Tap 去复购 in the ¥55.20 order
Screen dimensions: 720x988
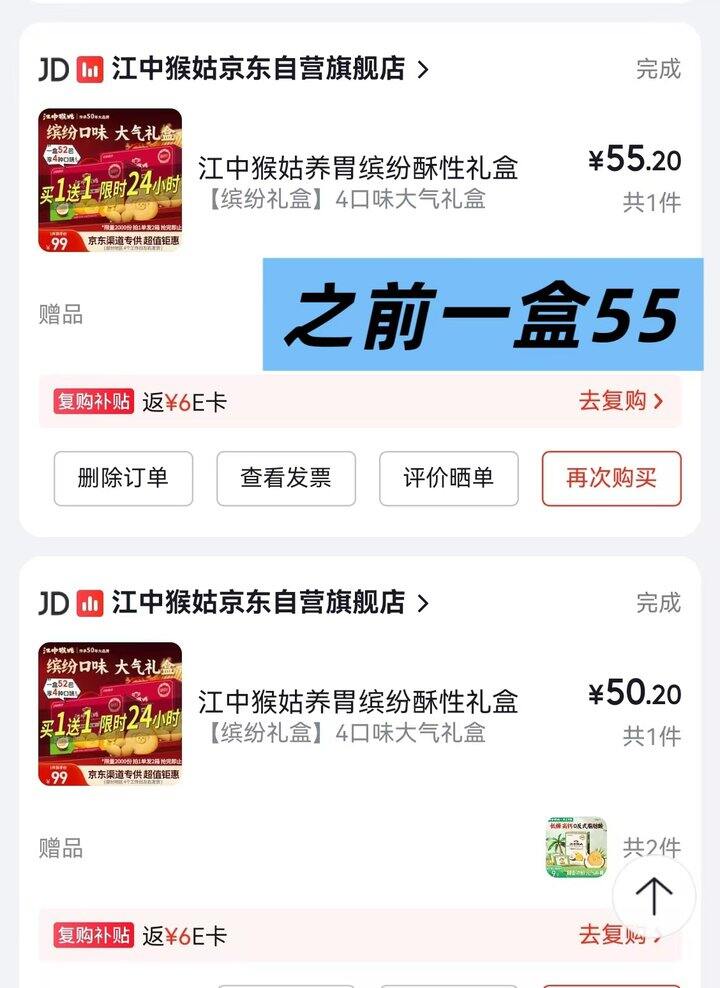pos(621,402)
